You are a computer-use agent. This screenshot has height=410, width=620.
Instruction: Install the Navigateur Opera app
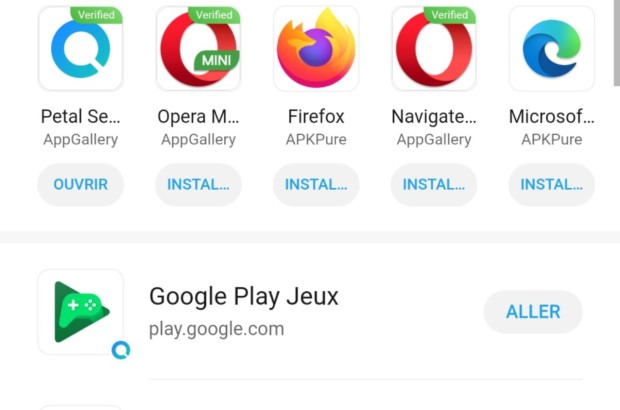(x=434, y=185)
